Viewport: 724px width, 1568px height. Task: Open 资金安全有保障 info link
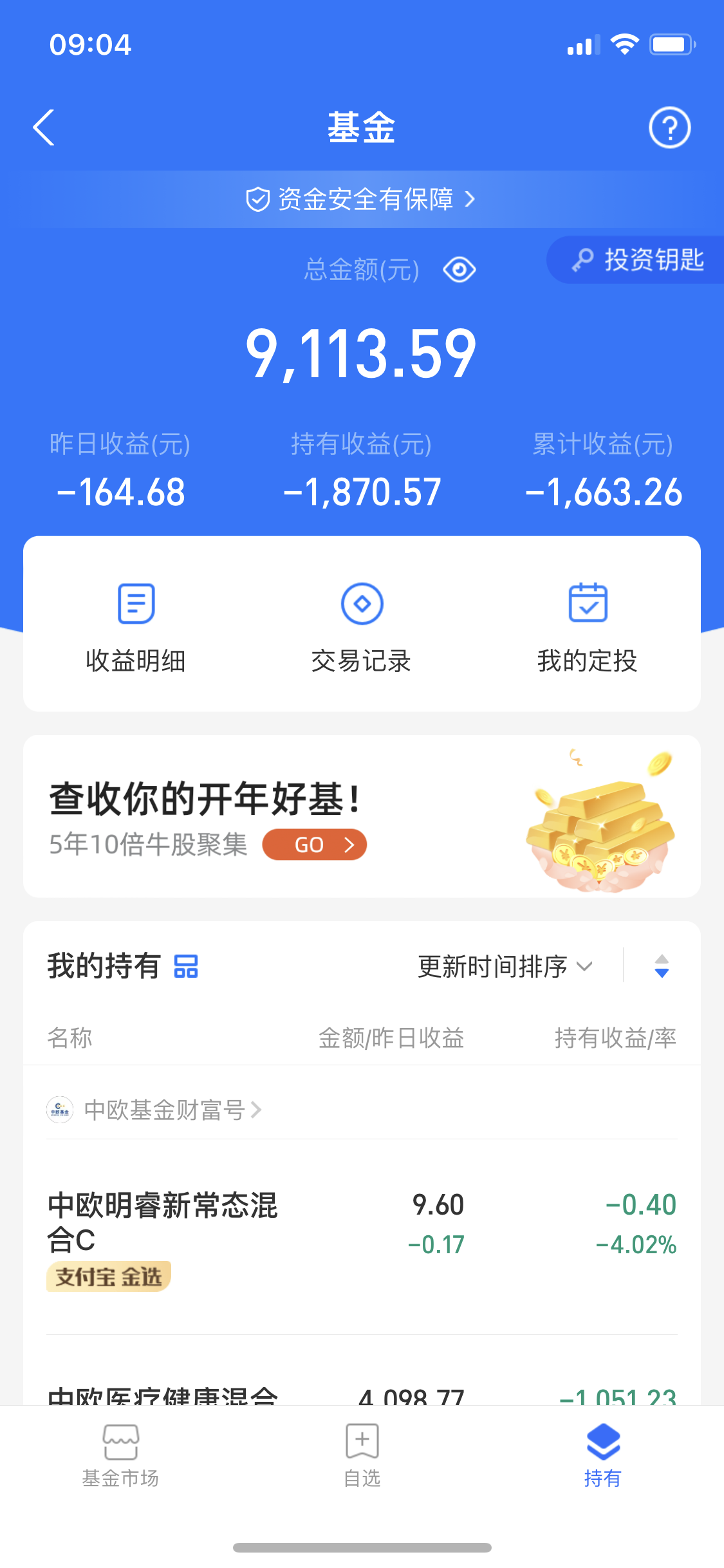click(361, 200)
